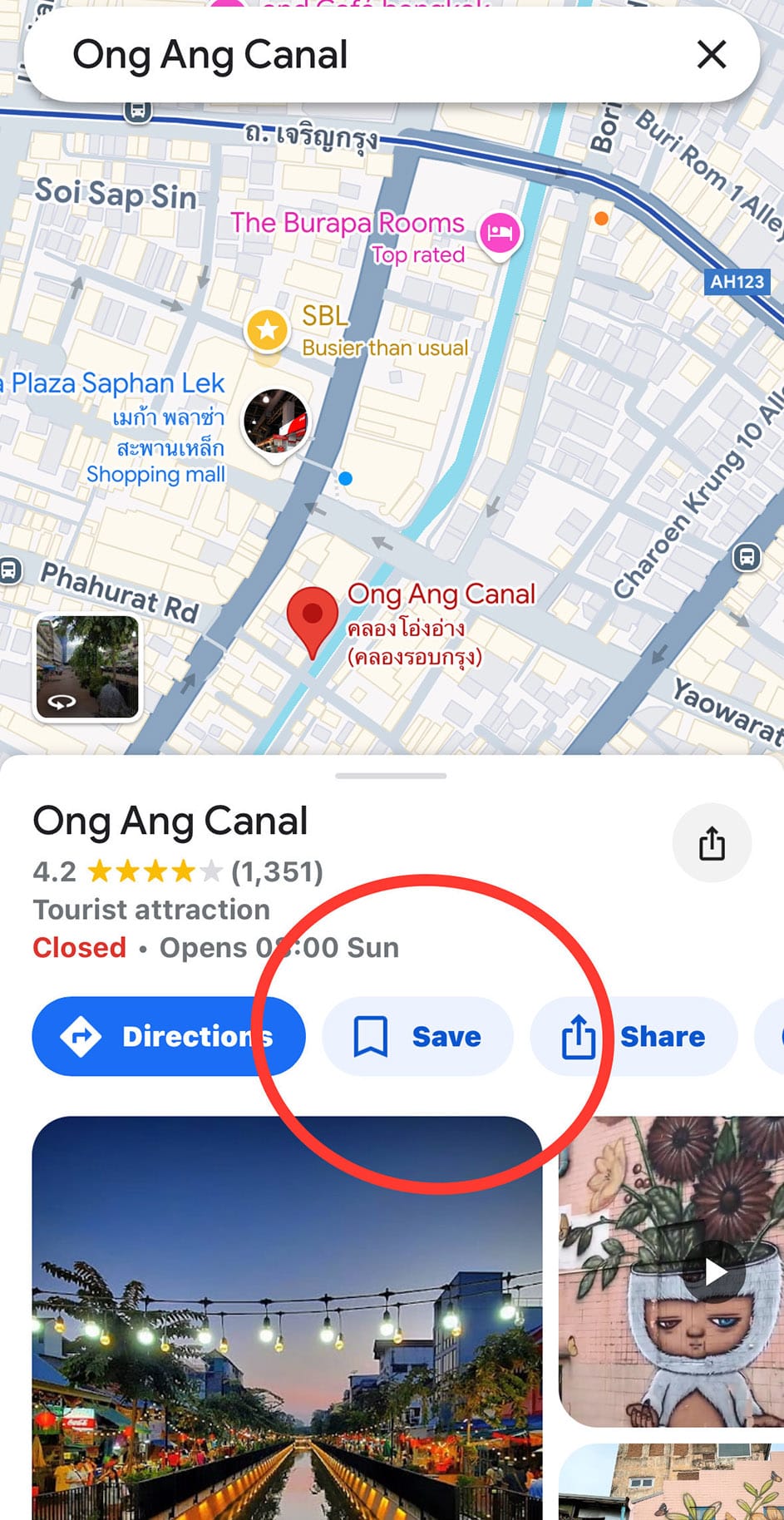
Task: Get Directions to Ong Ang Canal
Action: 169,1036
